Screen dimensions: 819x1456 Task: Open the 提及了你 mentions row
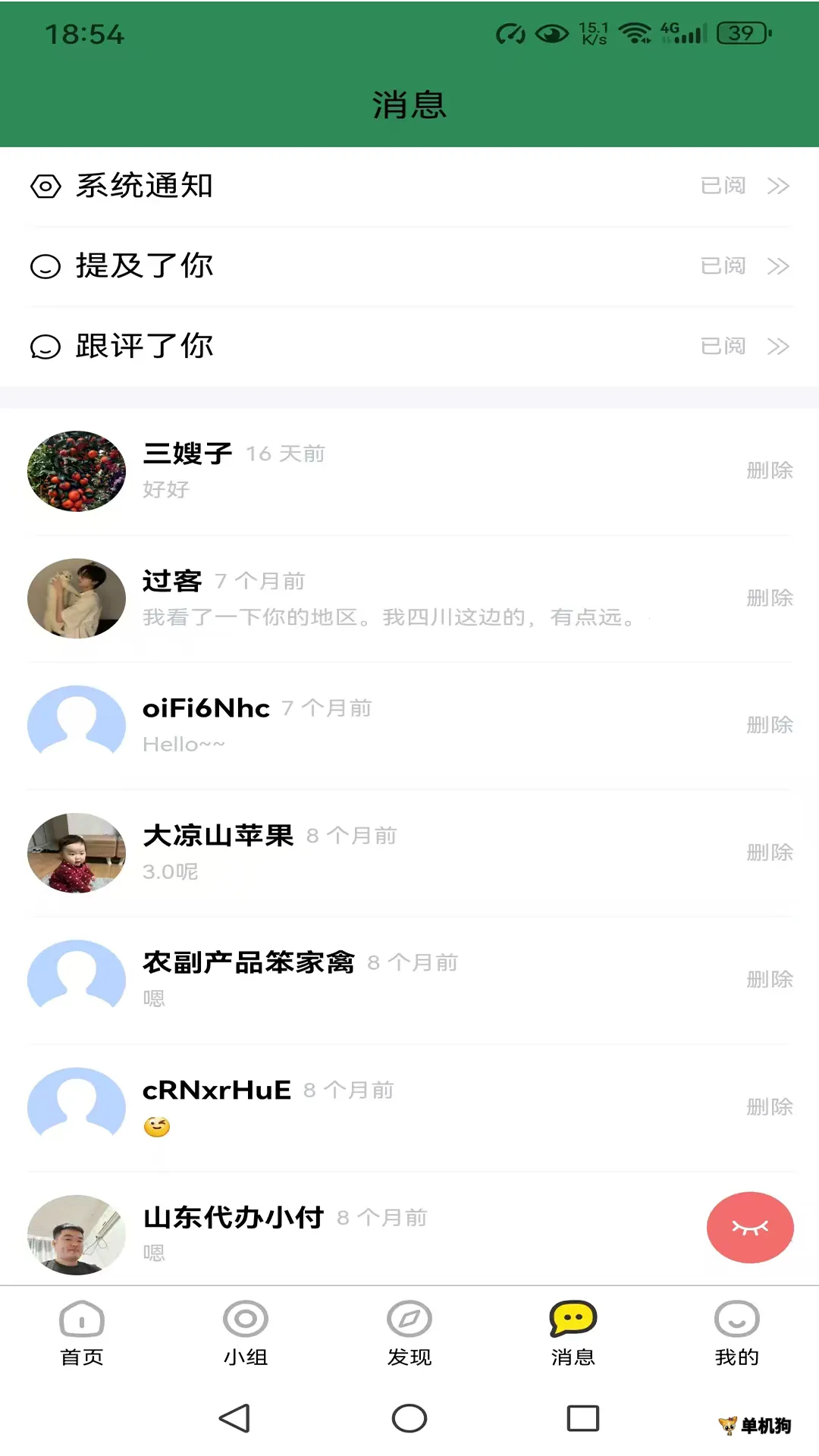click(x=409, y=266)
